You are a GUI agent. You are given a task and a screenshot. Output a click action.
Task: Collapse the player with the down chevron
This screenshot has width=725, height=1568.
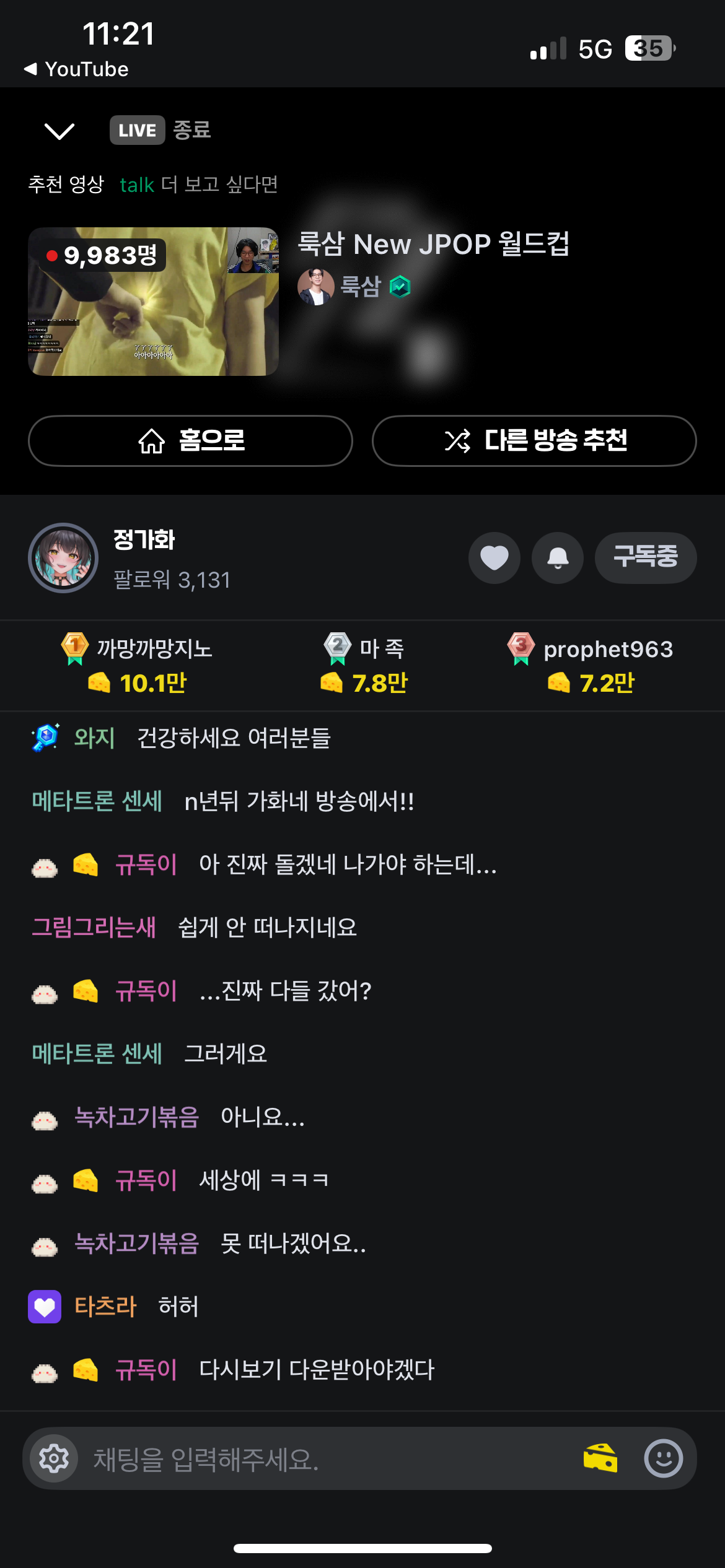(x=59, y=131)
